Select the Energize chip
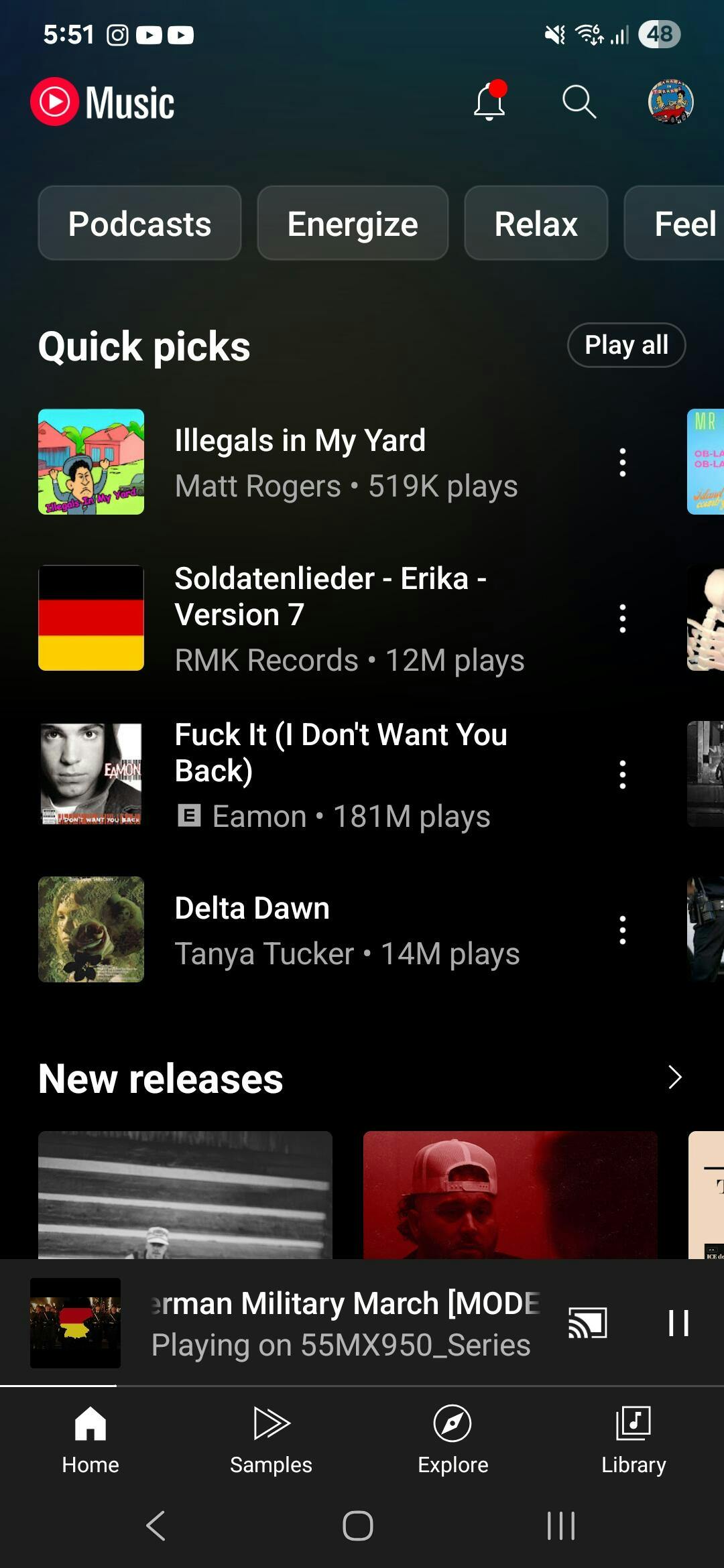 coord(353,223)
